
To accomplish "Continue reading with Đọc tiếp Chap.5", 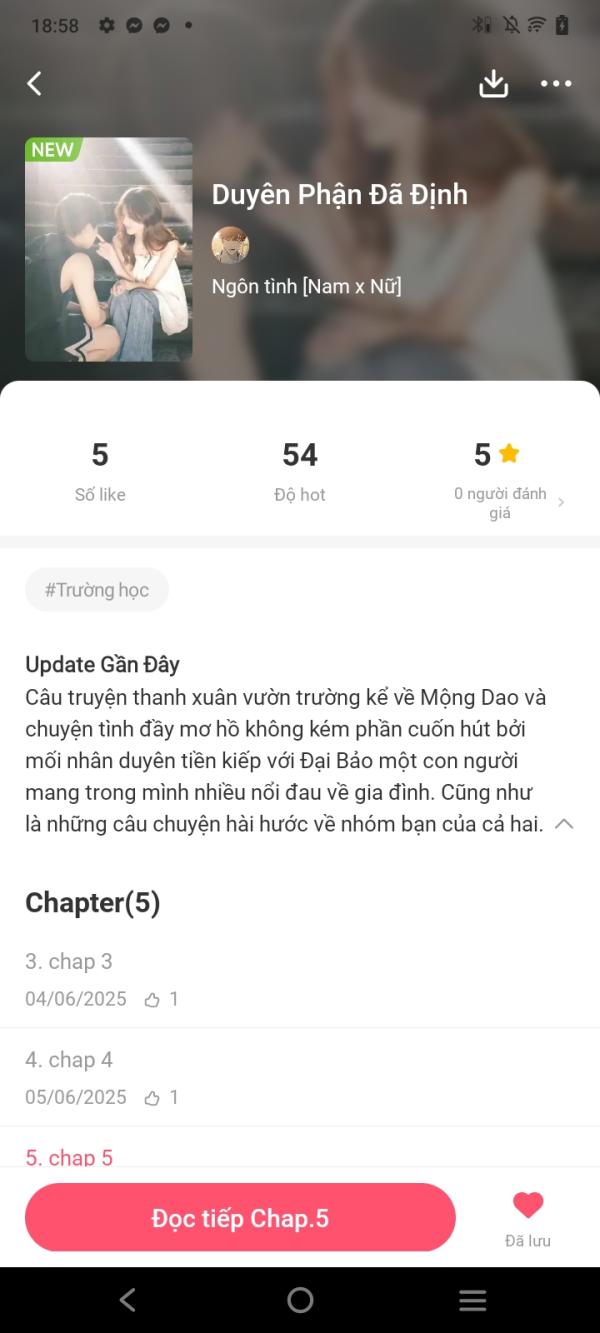I will tap(240, 1218).
